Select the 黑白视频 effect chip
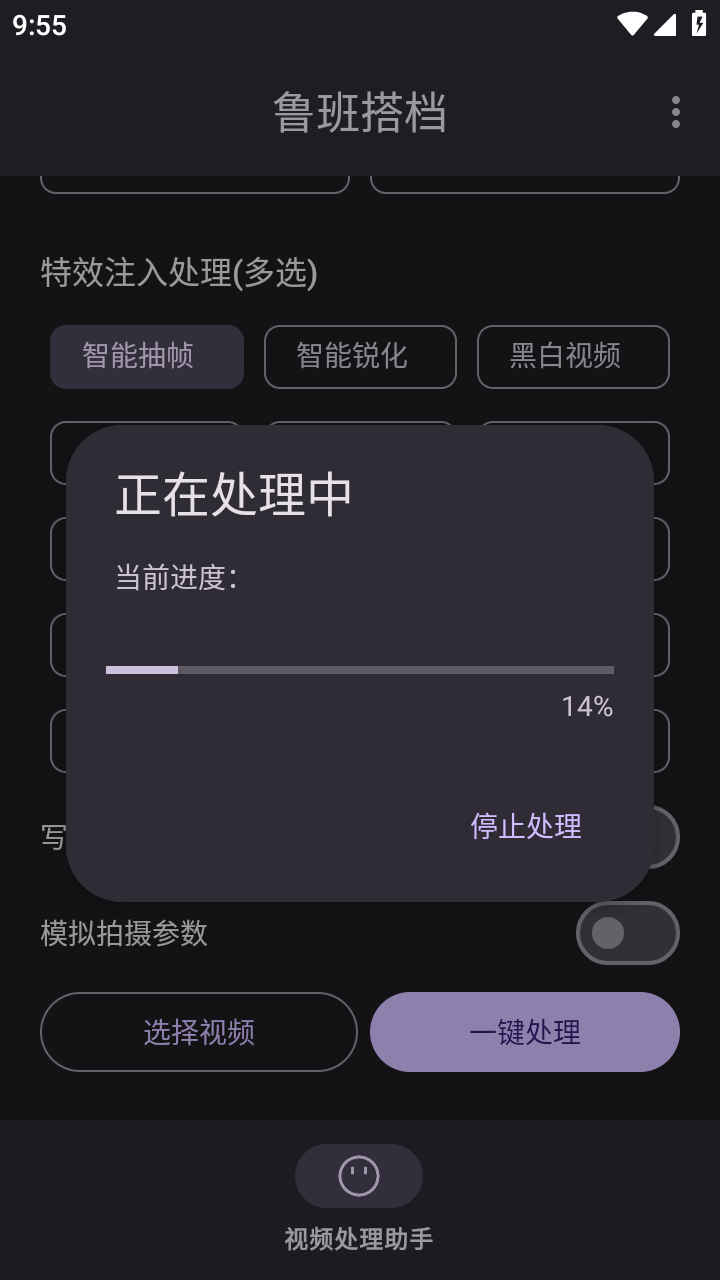 pos(573,357)
